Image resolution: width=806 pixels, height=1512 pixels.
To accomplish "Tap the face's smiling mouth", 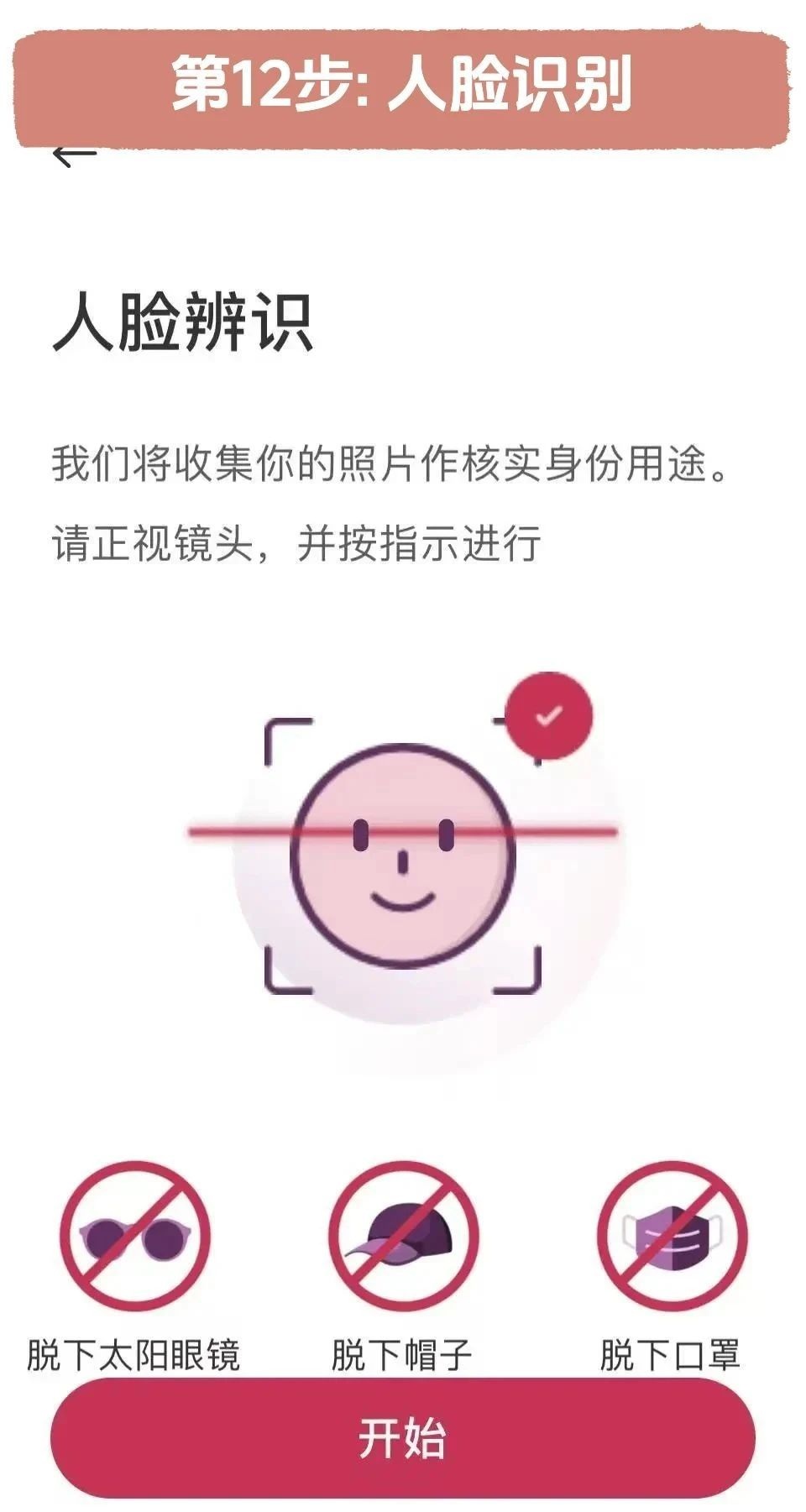I will click(403, 902).
